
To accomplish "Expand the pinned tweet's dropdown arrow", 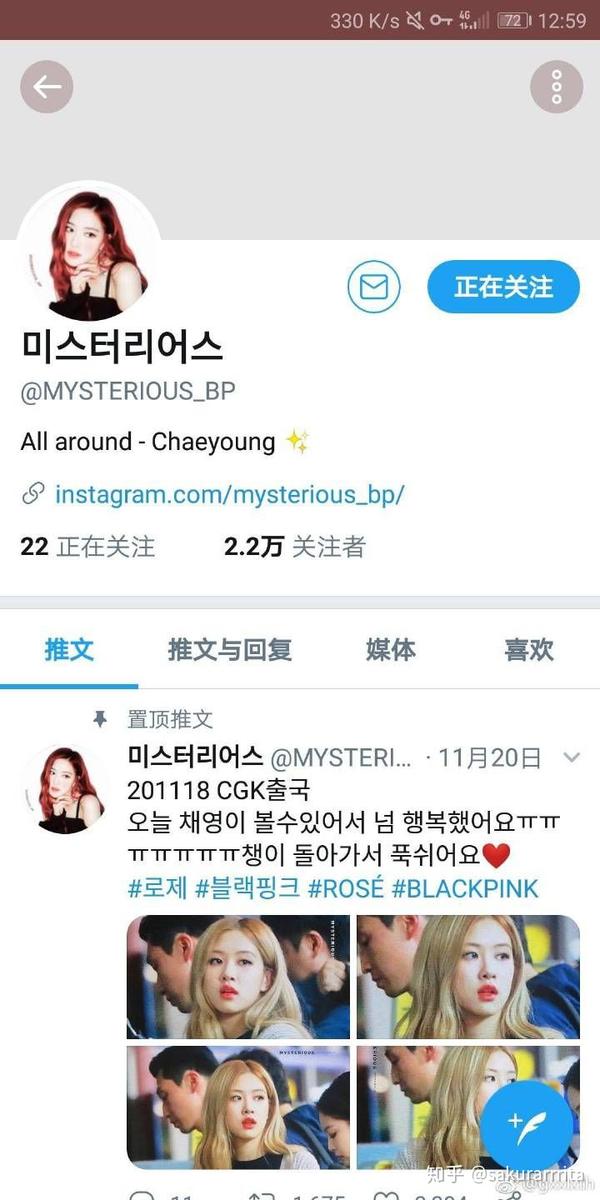I will pos(572,757).
